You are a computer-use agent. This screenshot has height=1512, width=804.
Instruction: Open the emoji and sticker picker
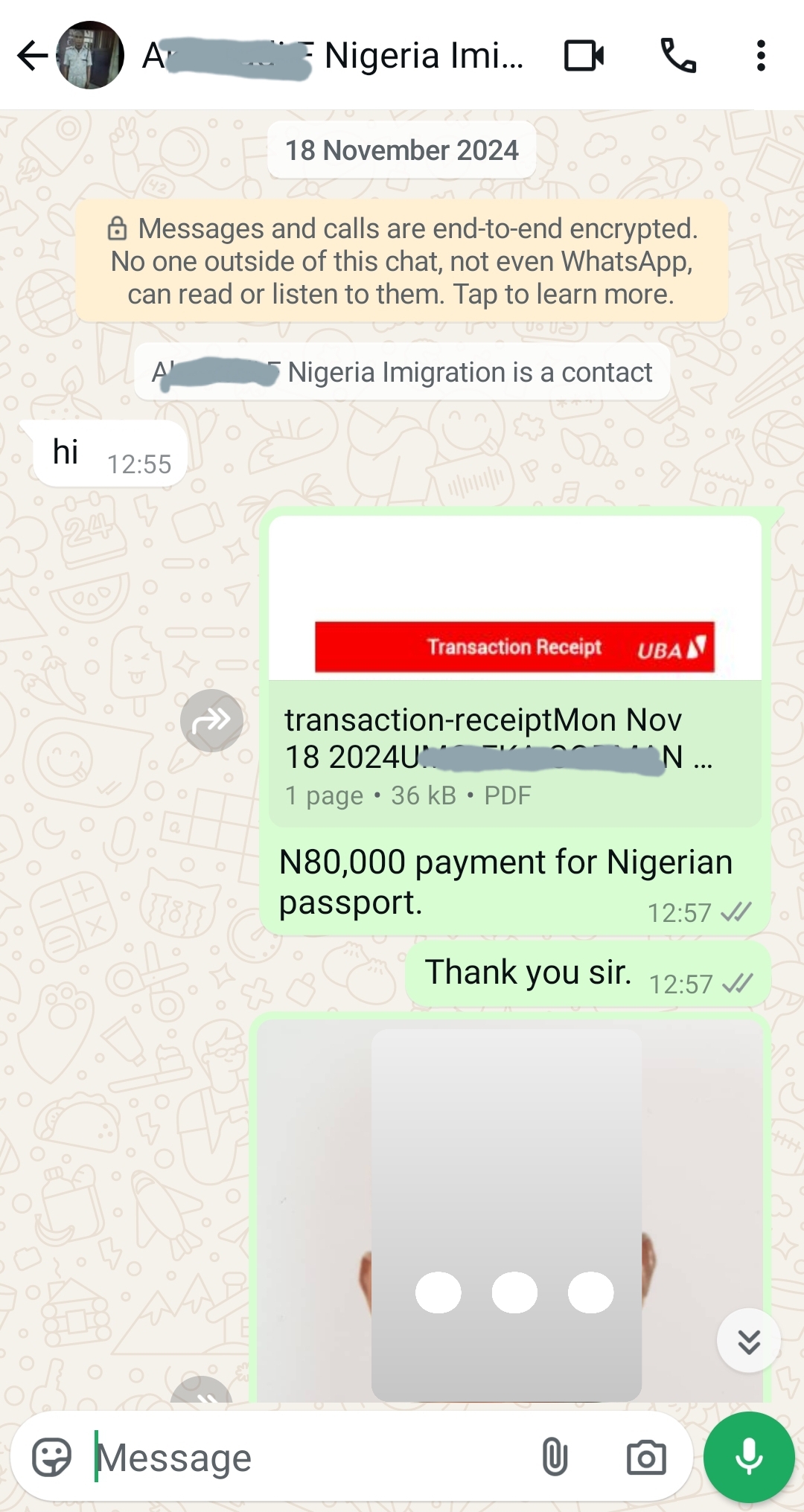[x=51, y=1457]
